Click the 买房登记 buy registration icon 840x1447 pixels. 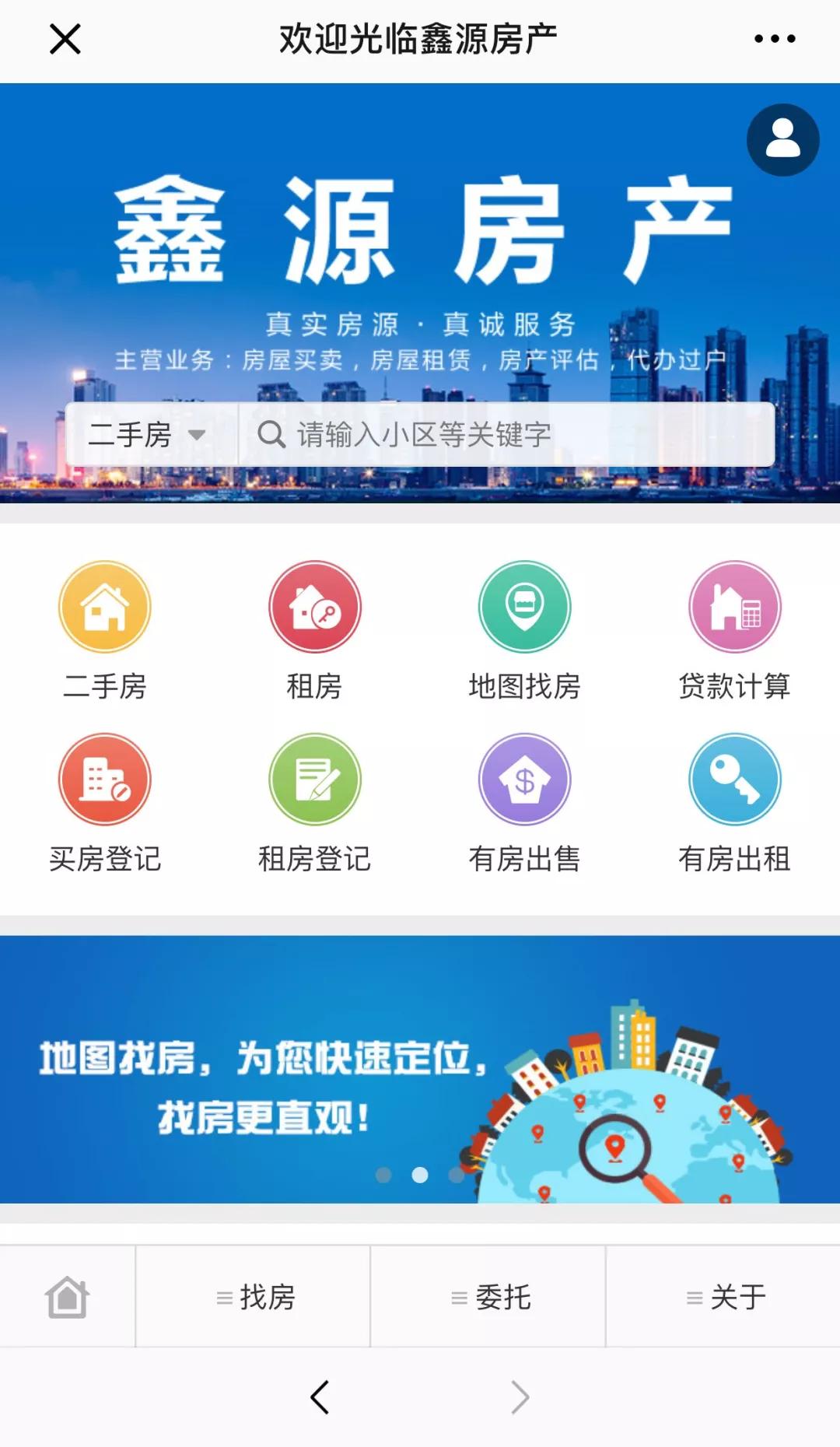104,778
